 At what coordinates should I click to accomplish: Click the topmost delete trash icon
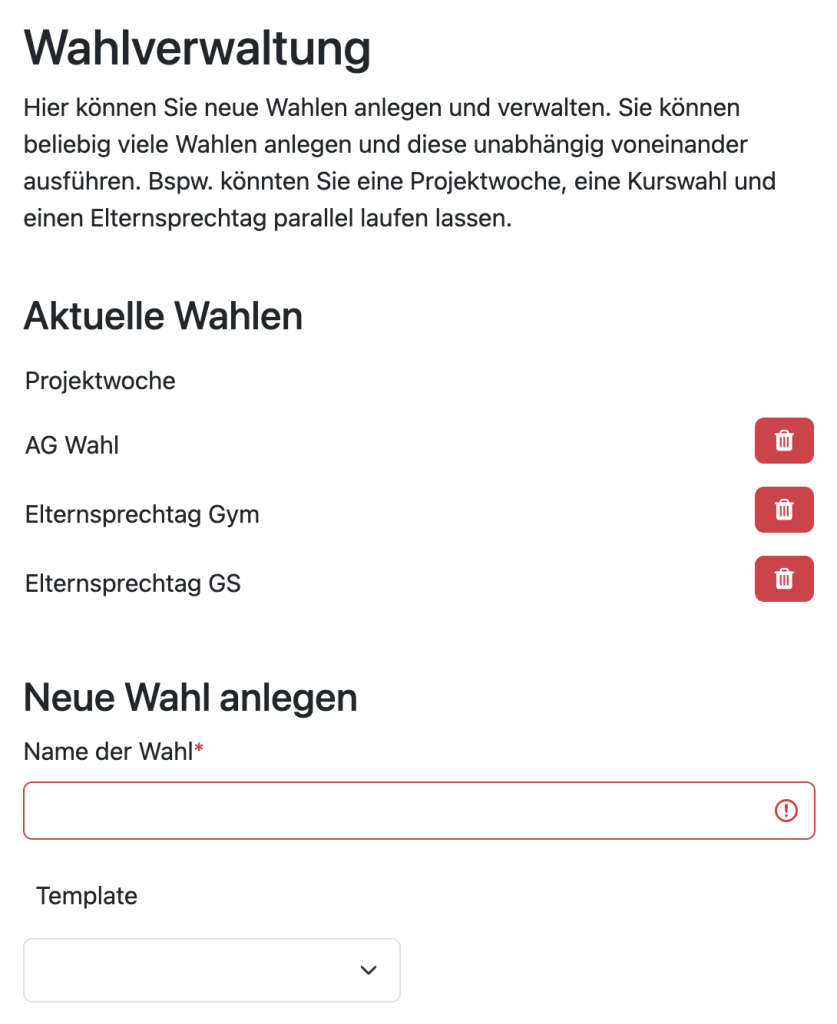[784, 440]
